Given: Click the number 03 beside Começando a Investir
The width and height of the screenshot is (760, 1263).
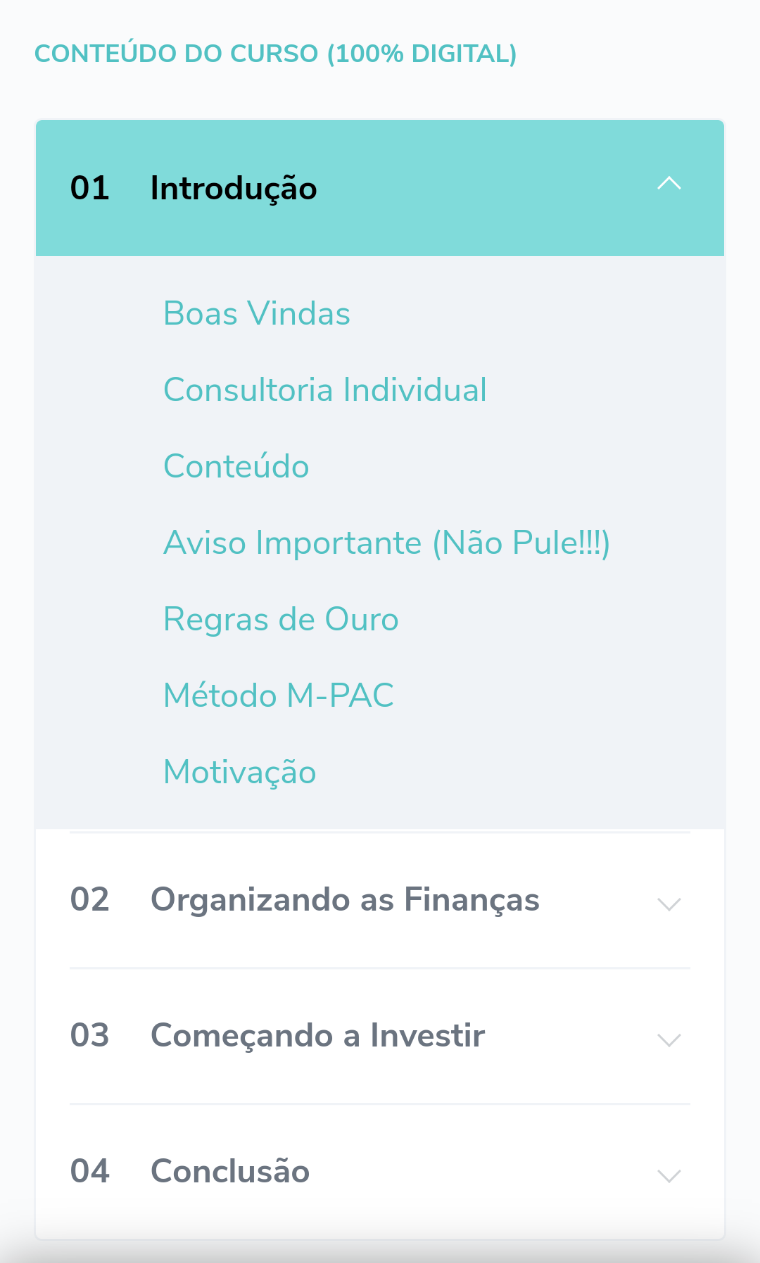Looking at the screenshot, I should coord(91,1036).
